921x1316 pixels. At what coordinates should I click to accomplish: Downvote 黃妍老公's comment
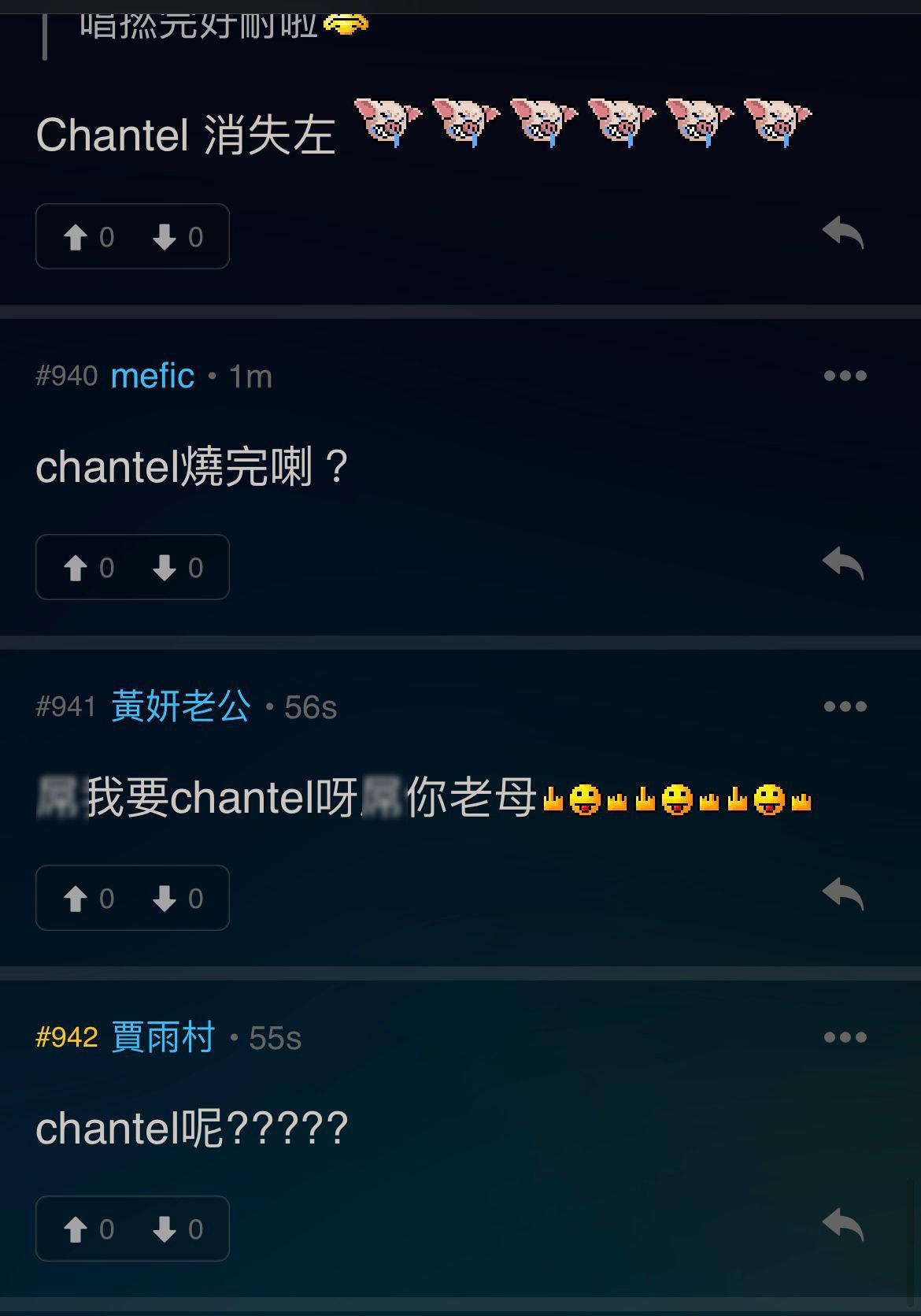click(x=165, y=899)
